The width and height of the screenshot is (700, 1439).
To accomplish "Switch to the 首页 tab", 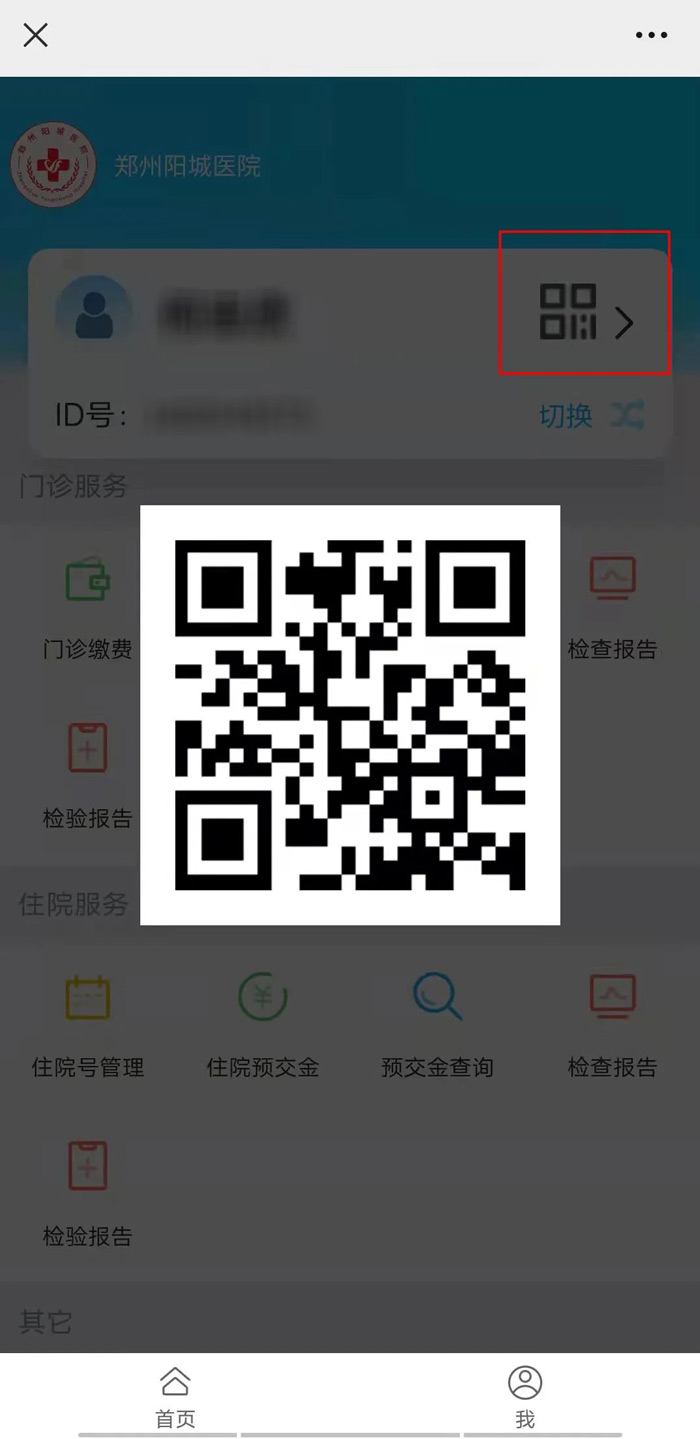I will (x=175, y=1397).
